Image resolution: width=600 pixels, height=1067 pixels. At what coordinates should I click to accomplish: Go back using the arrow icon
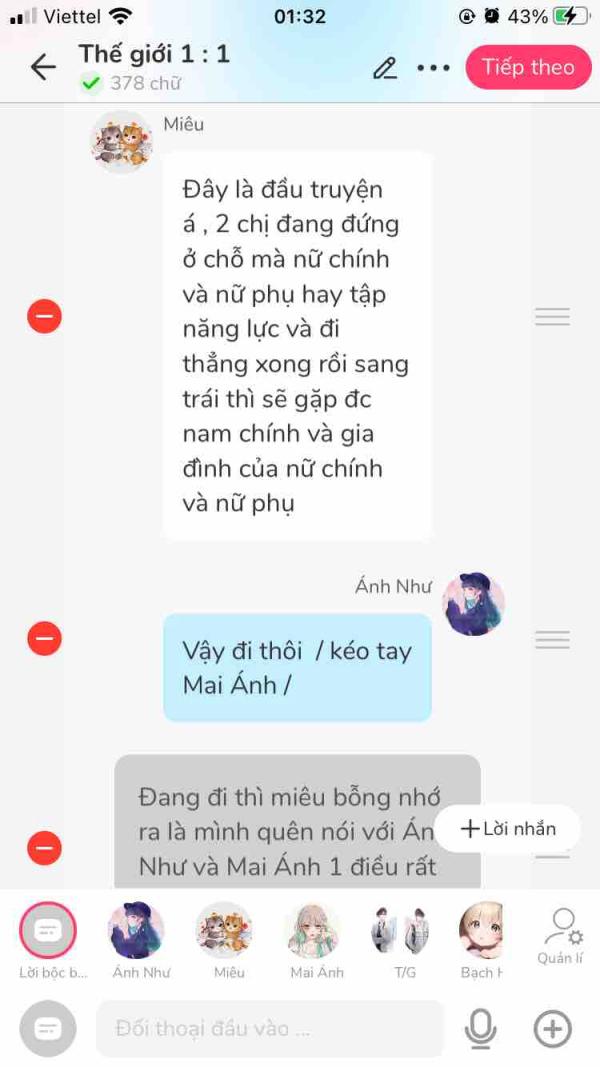(43, 67)
